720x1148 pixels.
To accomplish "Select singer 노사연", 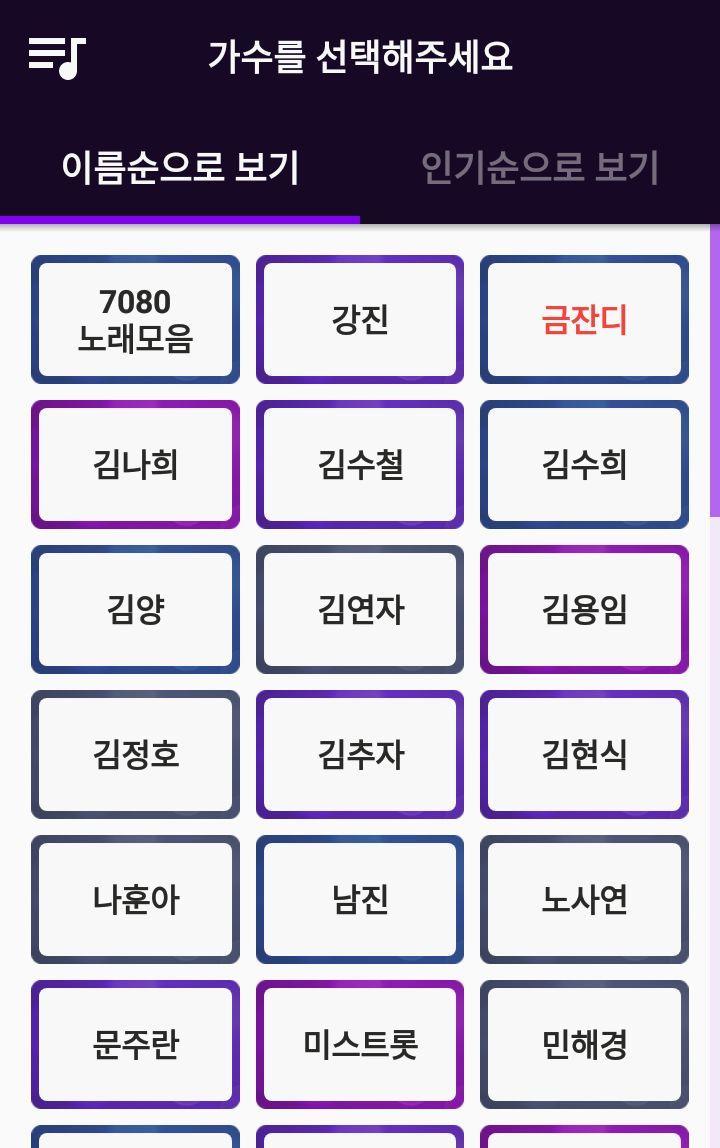I will coord(584,900).
